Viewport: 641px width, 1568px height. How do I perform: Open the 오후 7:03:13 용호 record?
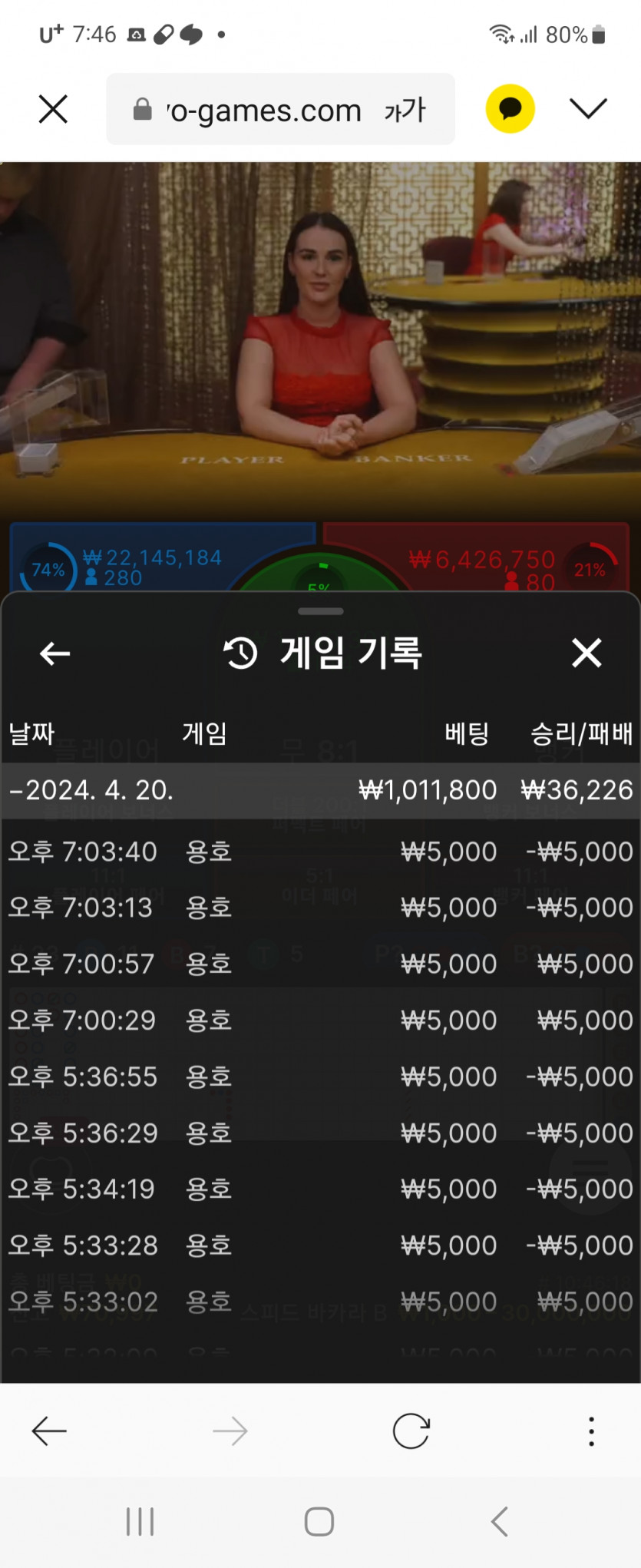click(x=320, y=908)
